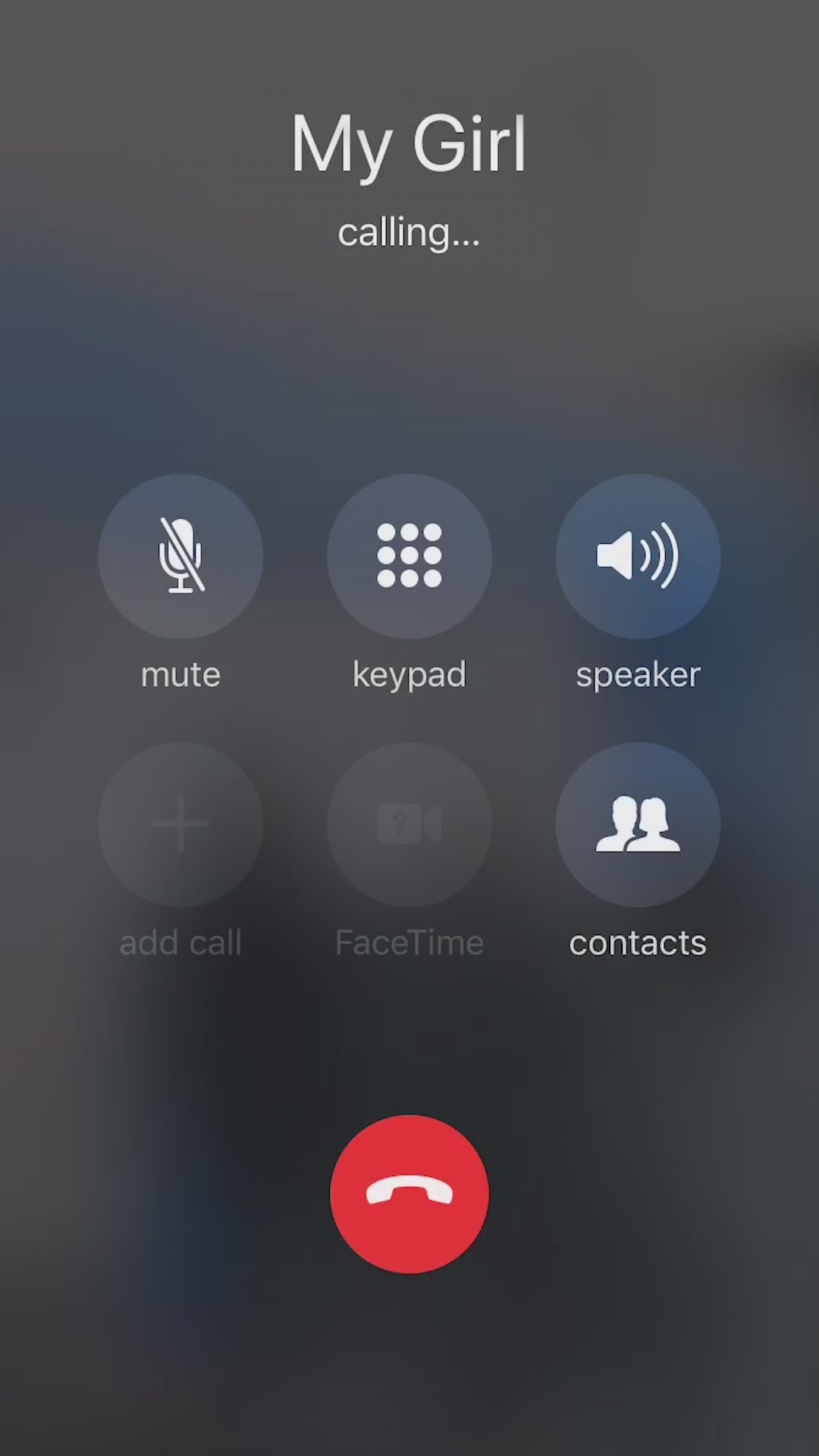
Task: End the call to My Girl
Action: 409,1194
